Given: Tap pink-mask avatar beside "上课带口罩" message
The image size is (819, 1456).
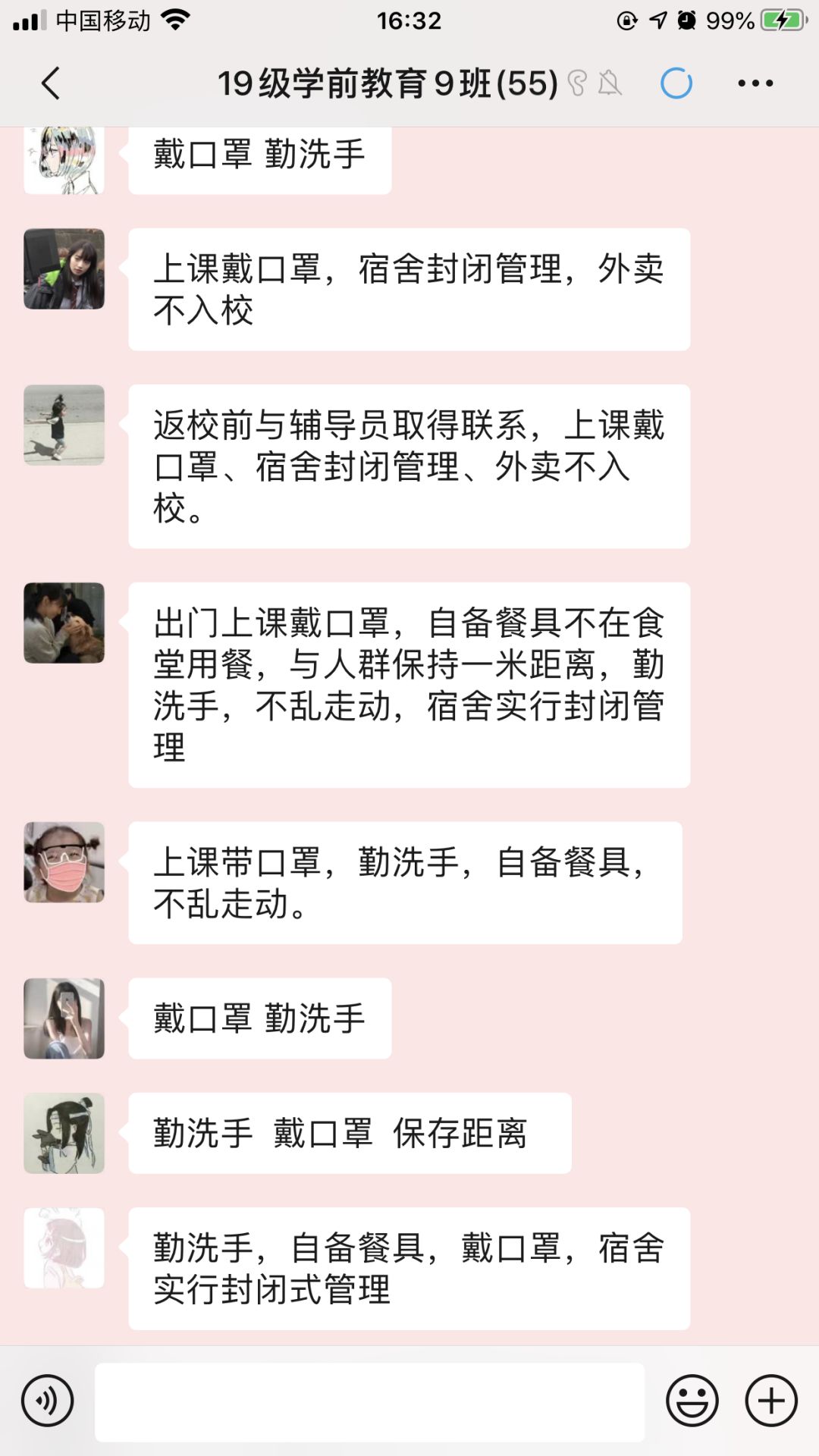Looking at the screenshot, I should (64, 862).
